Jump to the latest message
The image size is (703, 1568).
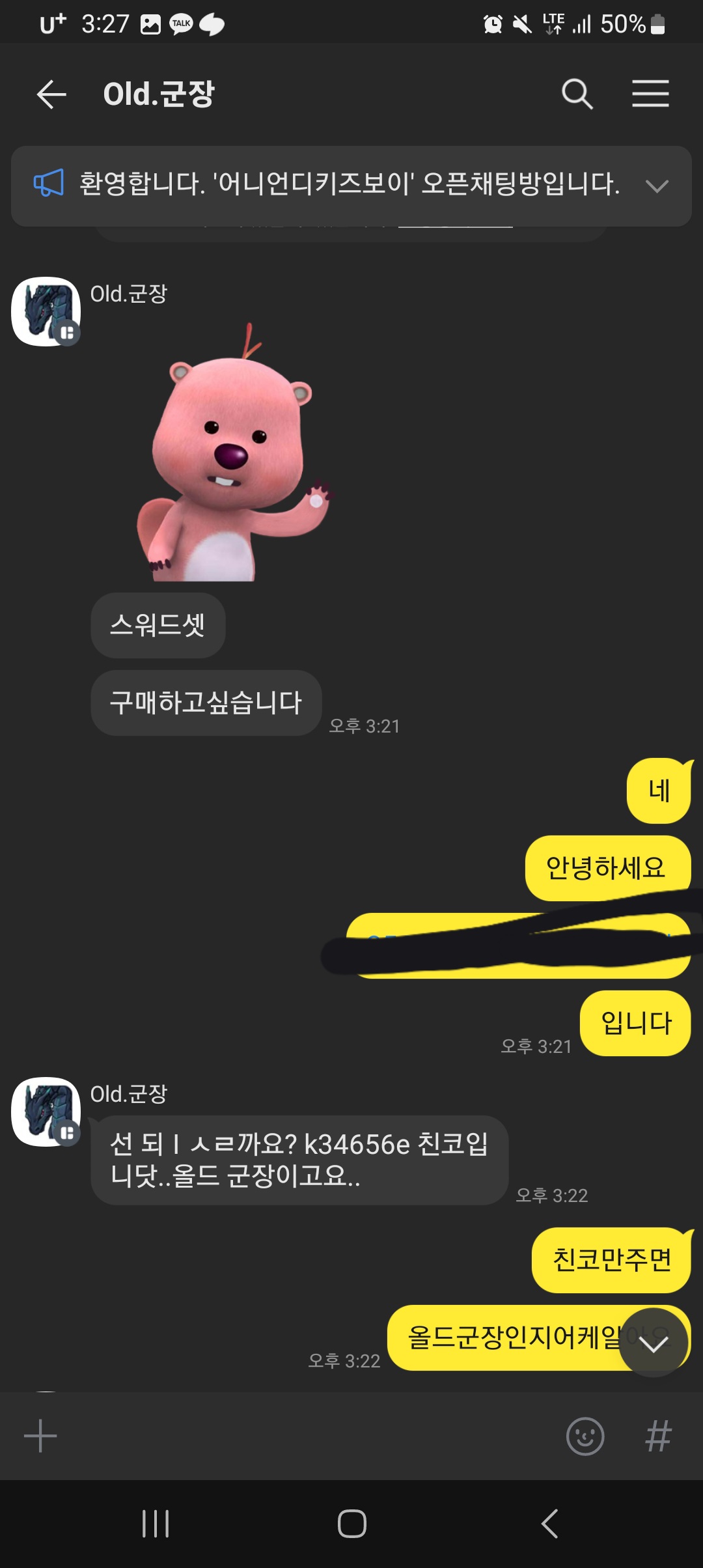pos(653,1343)
